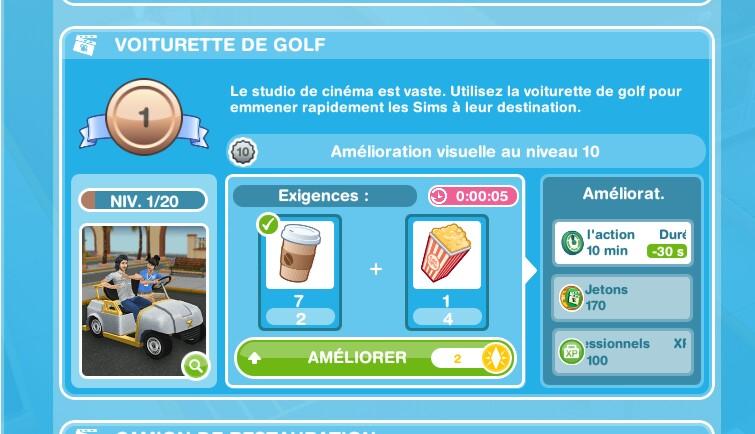Zoom the golf cart preview image

click(x=195, y=367)
